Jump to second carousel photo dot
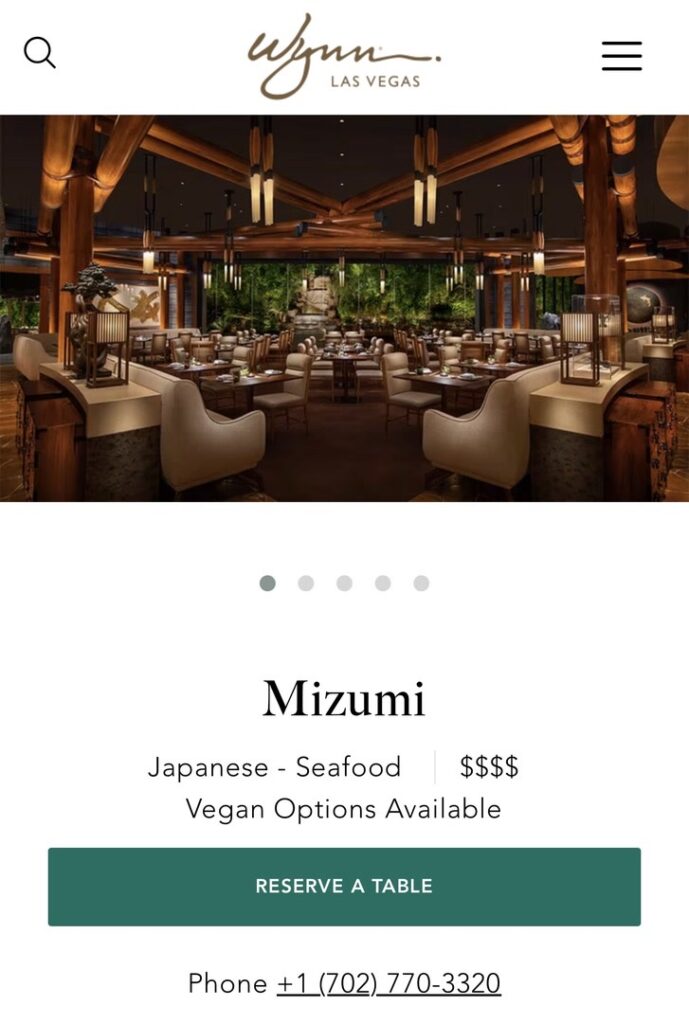The width and height of the screenshot is (689, 1024). [306, 583]
